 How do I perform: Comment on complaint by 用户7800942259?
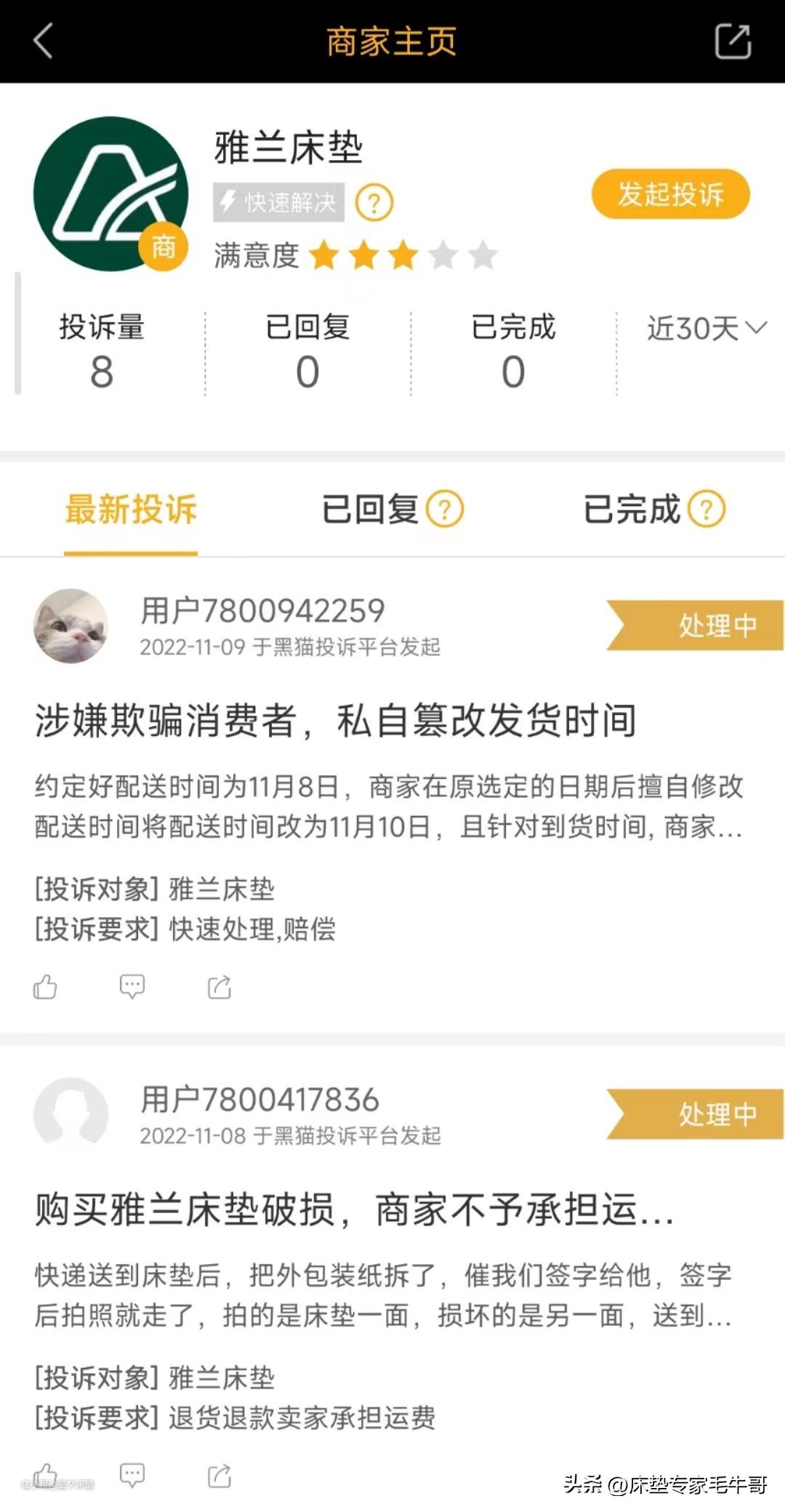(x=132, y=987)
